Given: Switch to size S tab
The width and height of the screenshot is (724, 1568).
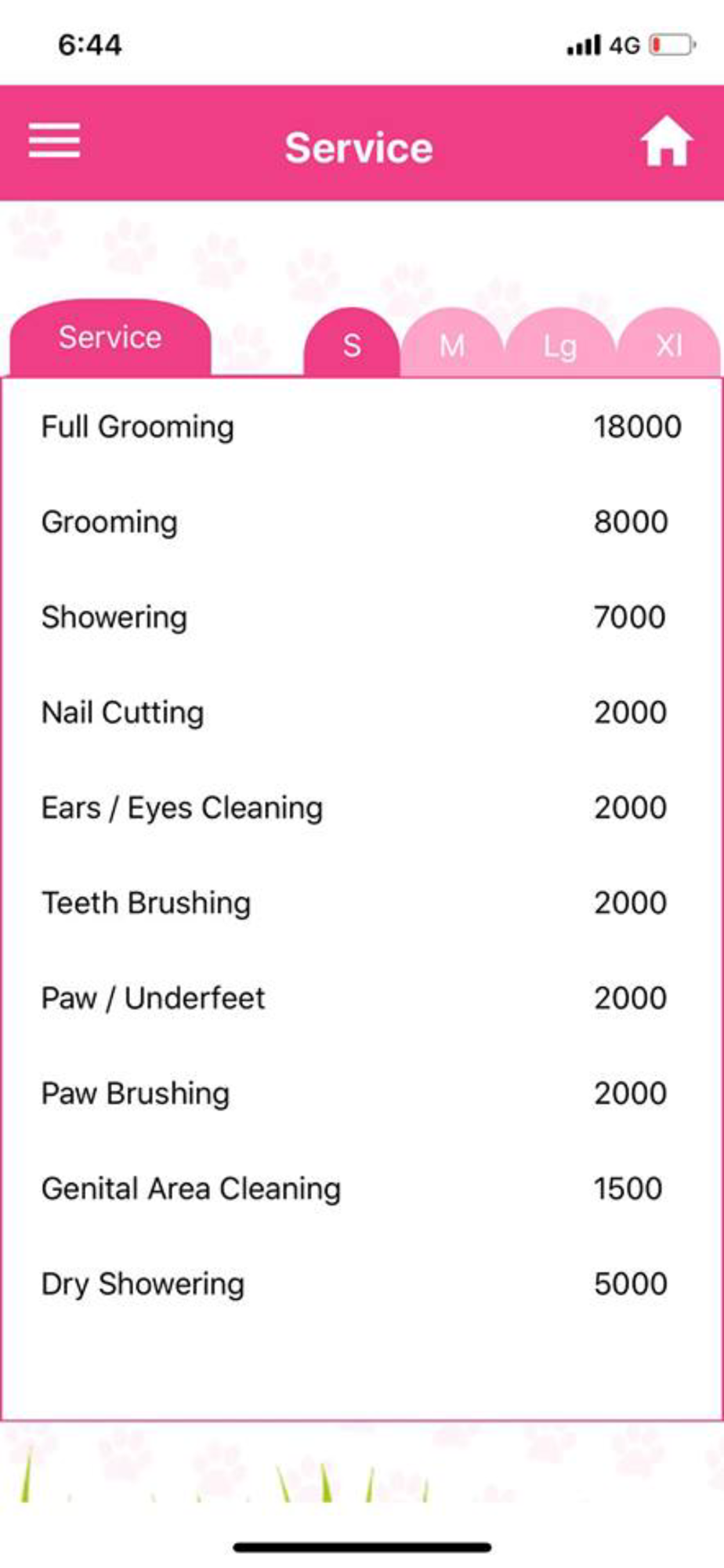Looking at the screenshot, I should tap(352, 345).
